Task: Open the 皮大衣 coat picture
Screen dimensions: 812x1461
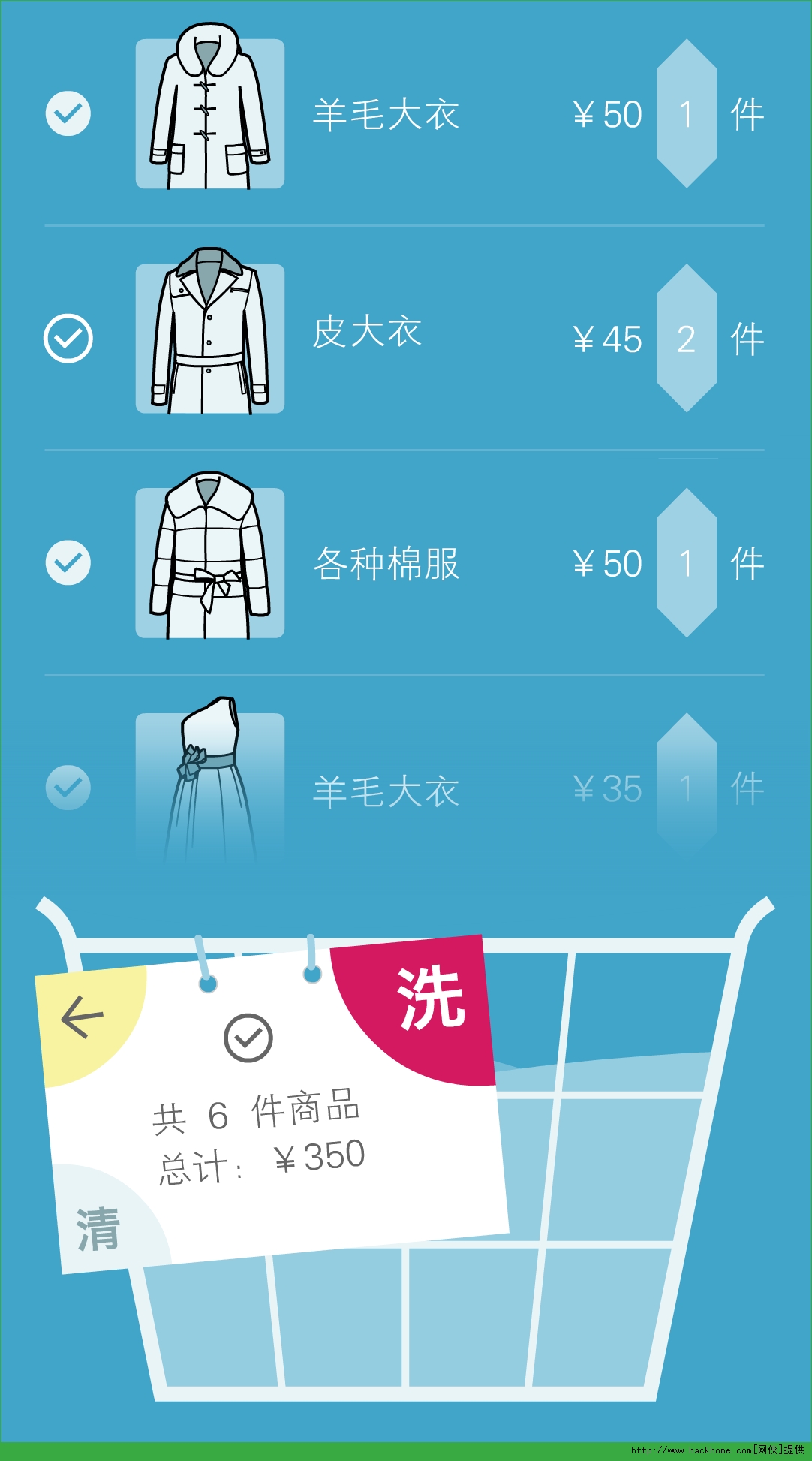Action: click(x=210, y=338)
